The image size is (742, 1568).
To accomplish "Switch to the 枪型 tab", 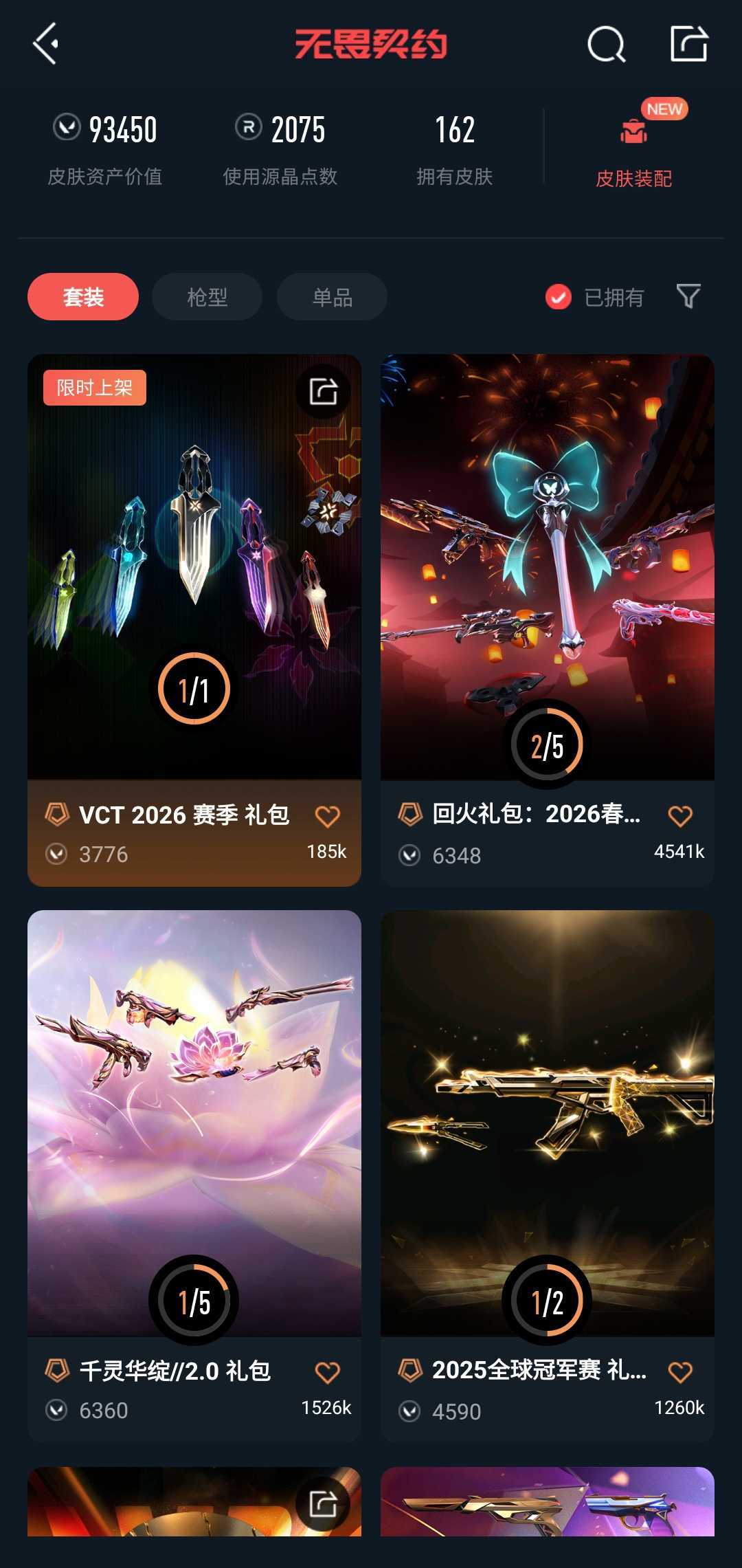I will click(205, 296).
